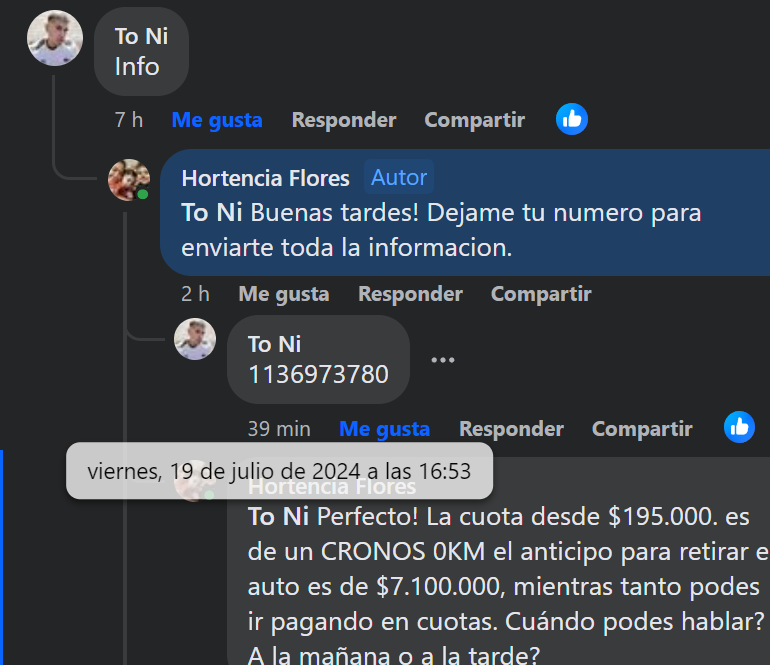Image resolution: width=770 pixels, height=665 pixels.
Task: Open options menu next to 1136973780 comment
Action: [442, 360]
